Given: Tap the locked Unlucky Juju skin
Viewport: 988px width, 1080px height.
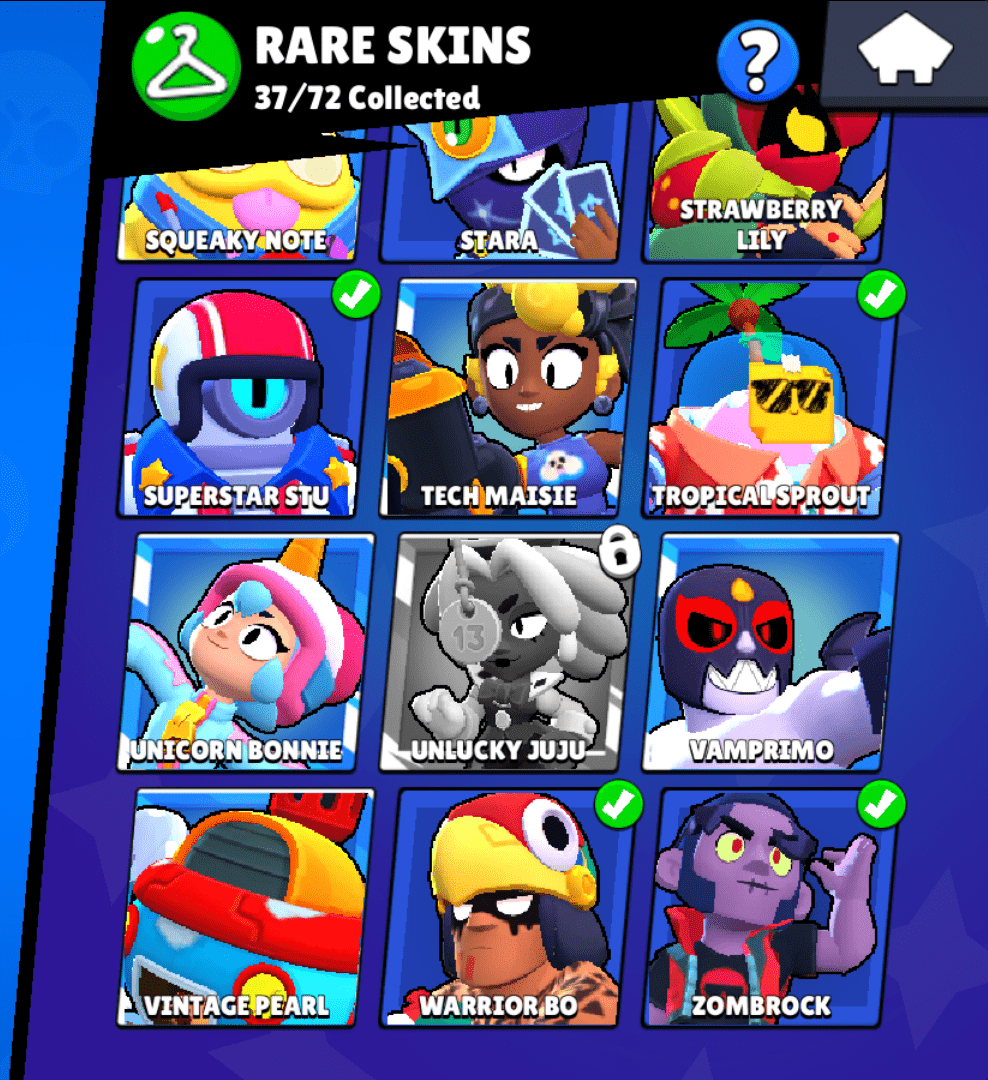Looking at the screenshot, I should click(509, 652).
